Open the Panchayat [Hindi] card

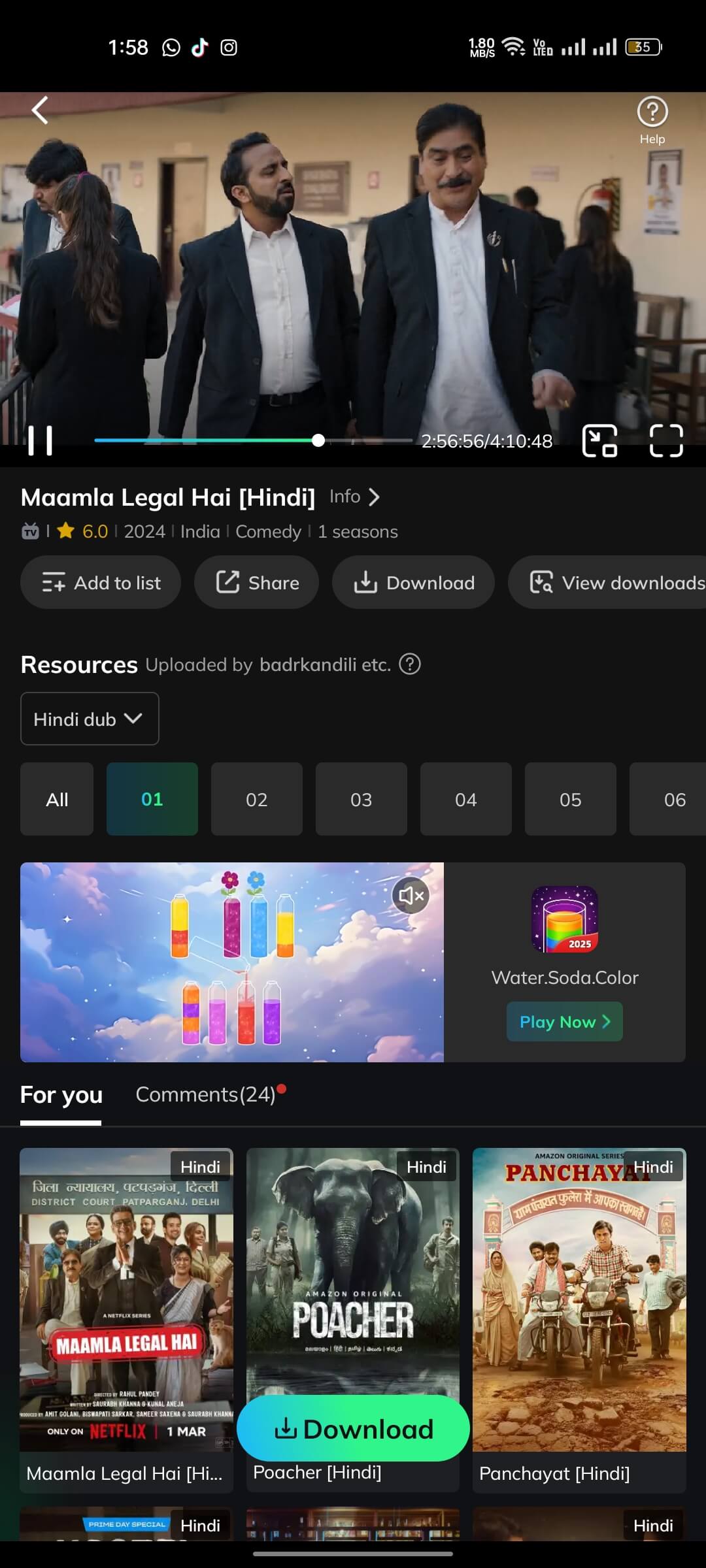tap(579, 1320)
